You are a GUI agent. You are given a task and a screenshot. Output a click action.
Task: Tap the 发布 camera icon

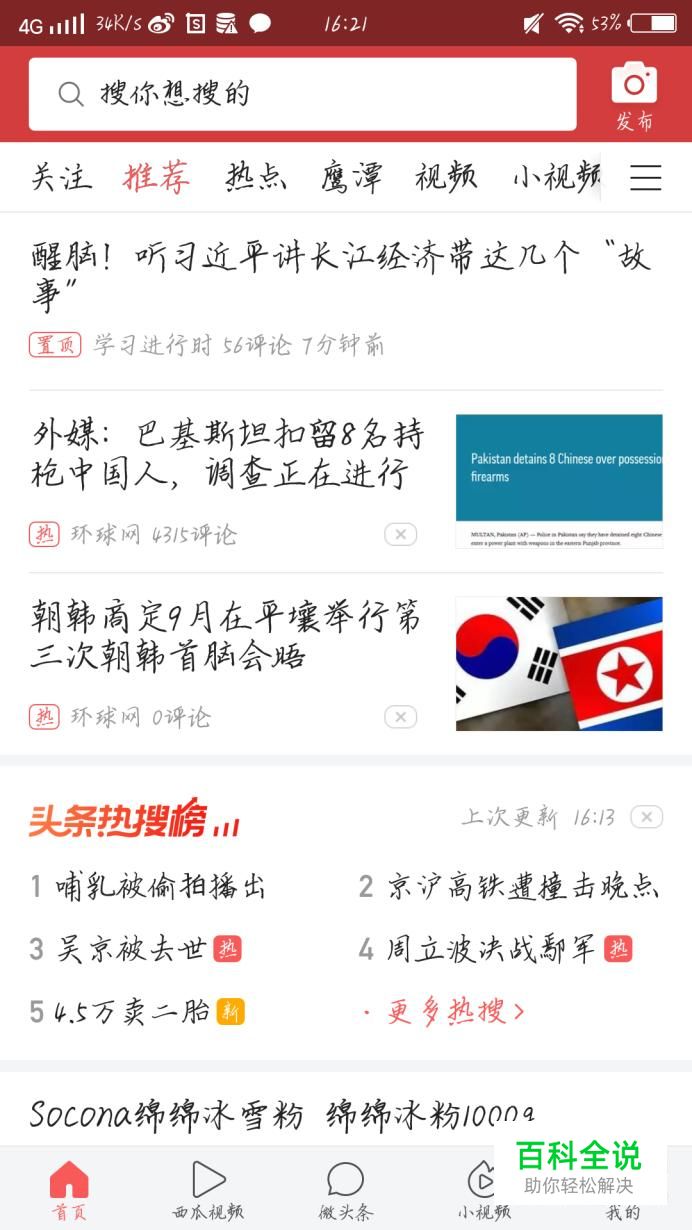[x=634, y=96]
